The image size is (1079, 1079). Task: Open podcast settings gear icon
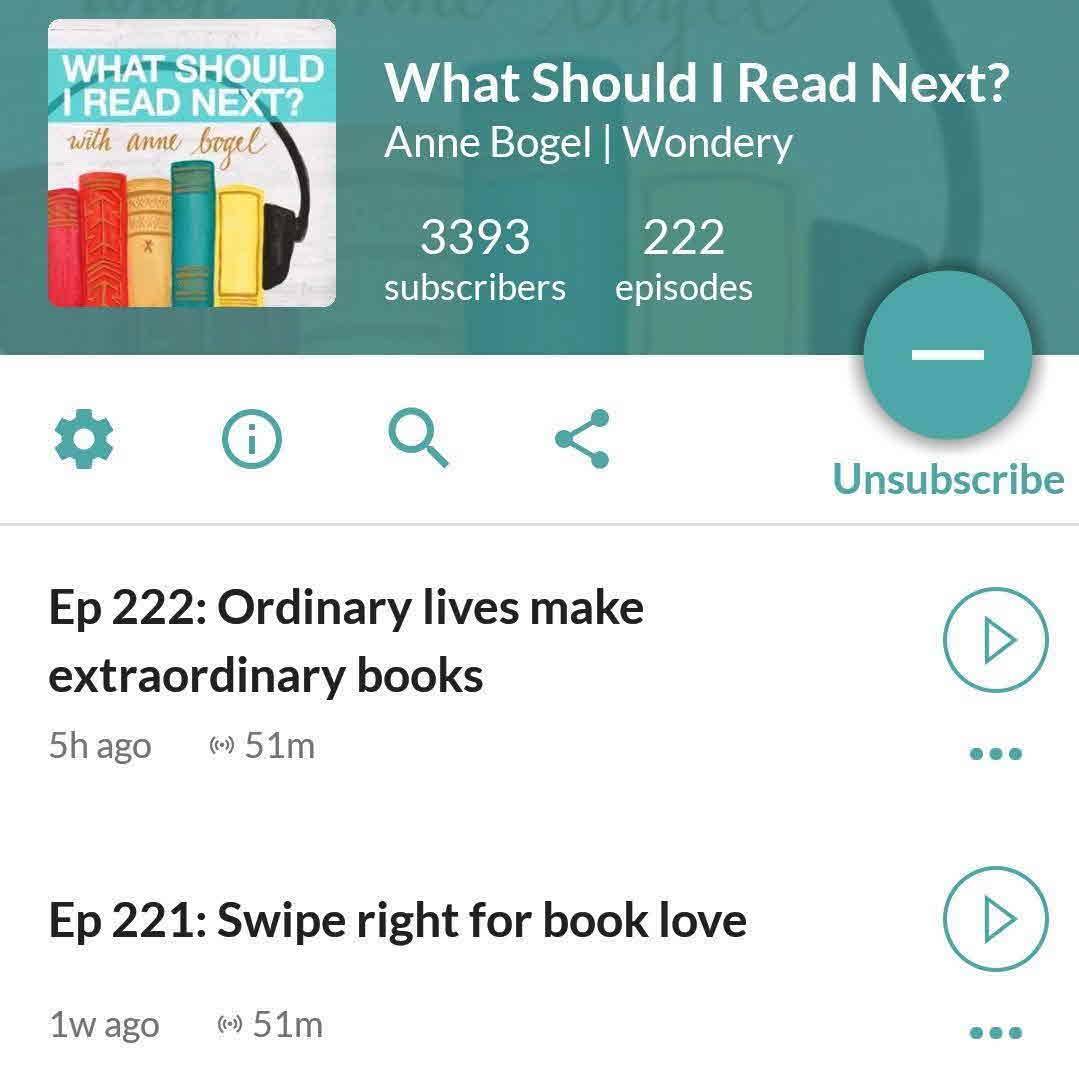pyautogui.click(x=83, y=440)
